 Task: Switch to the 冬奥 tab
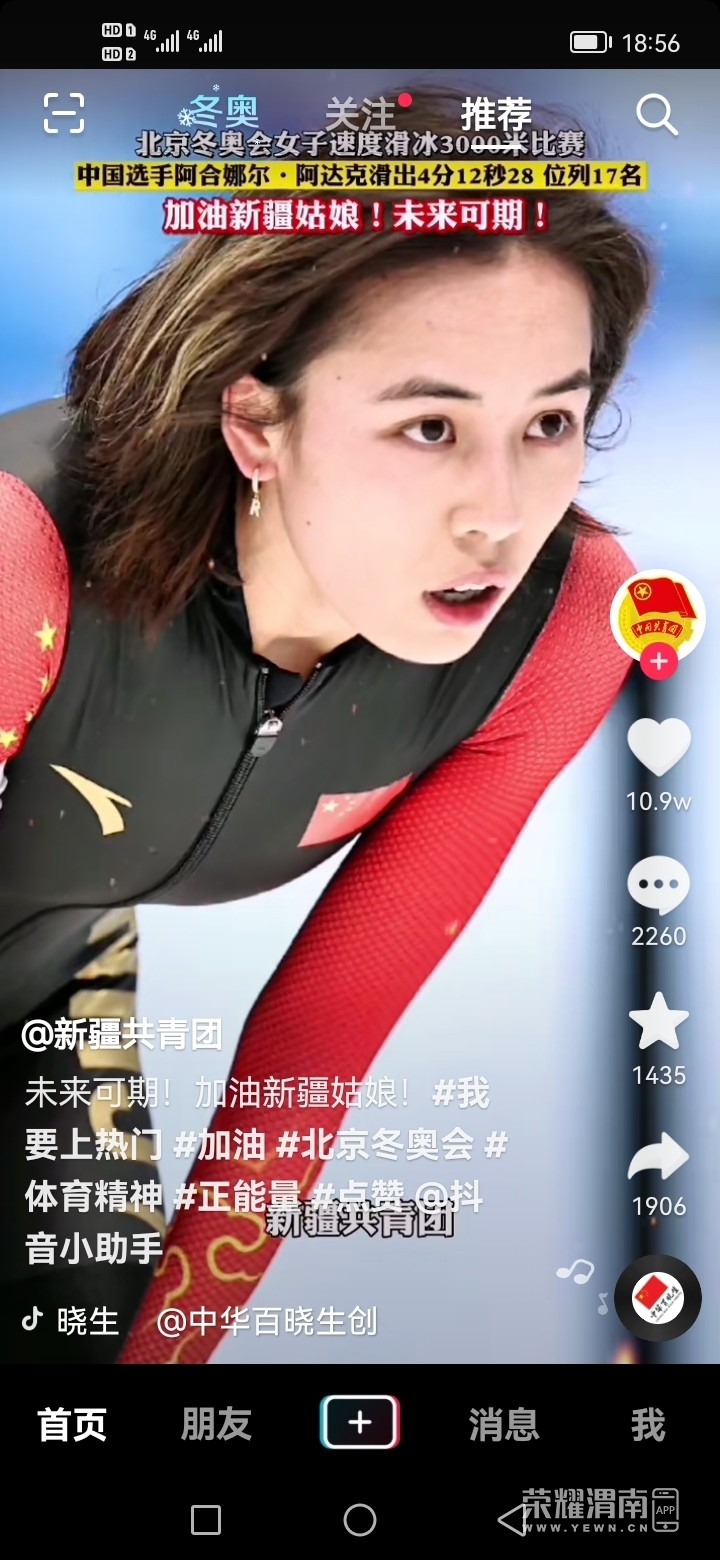pos(220,113)
